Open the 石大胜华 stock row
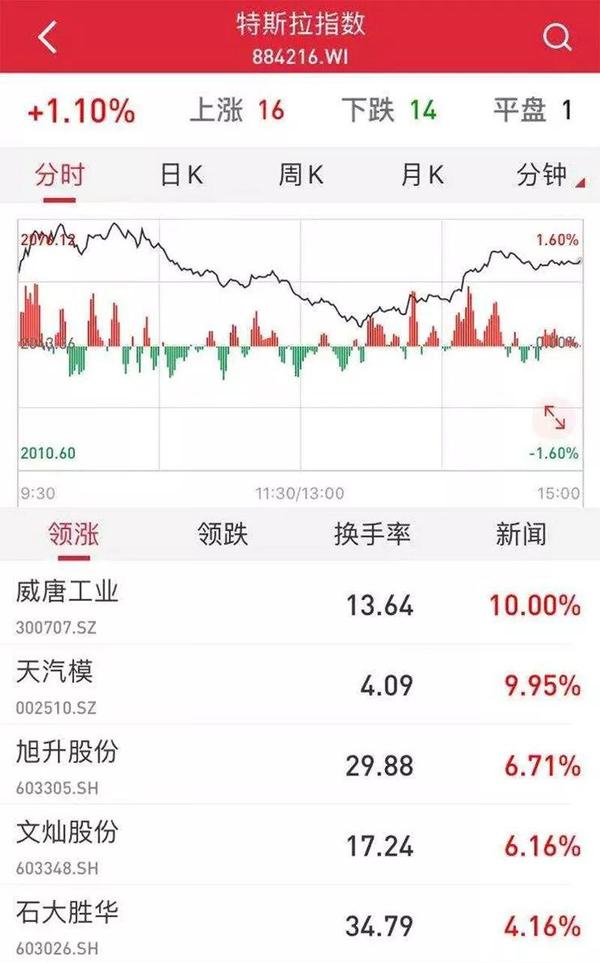This screenshot has width=600, height=963. [300, 924]
